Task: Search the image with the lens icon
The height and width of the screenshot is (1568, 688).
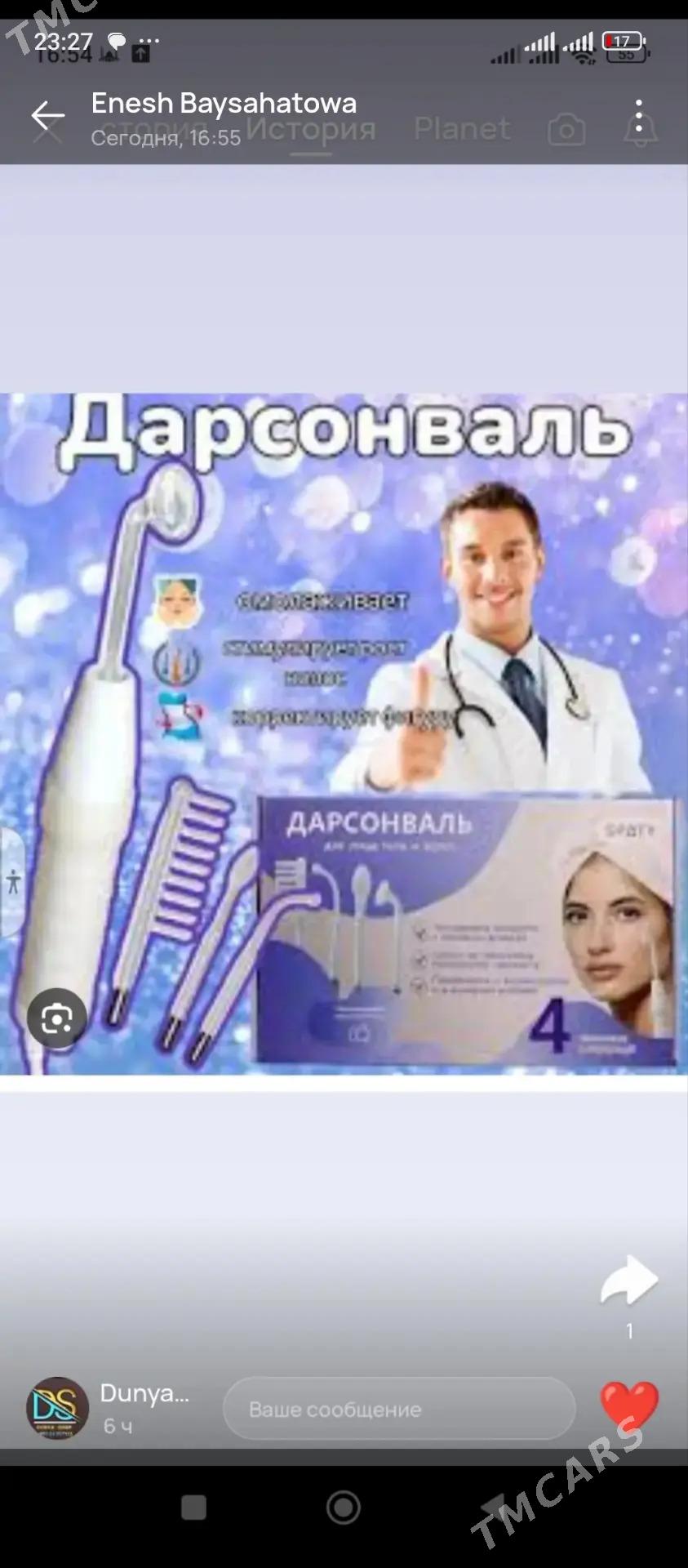Action: (56, 1018)
